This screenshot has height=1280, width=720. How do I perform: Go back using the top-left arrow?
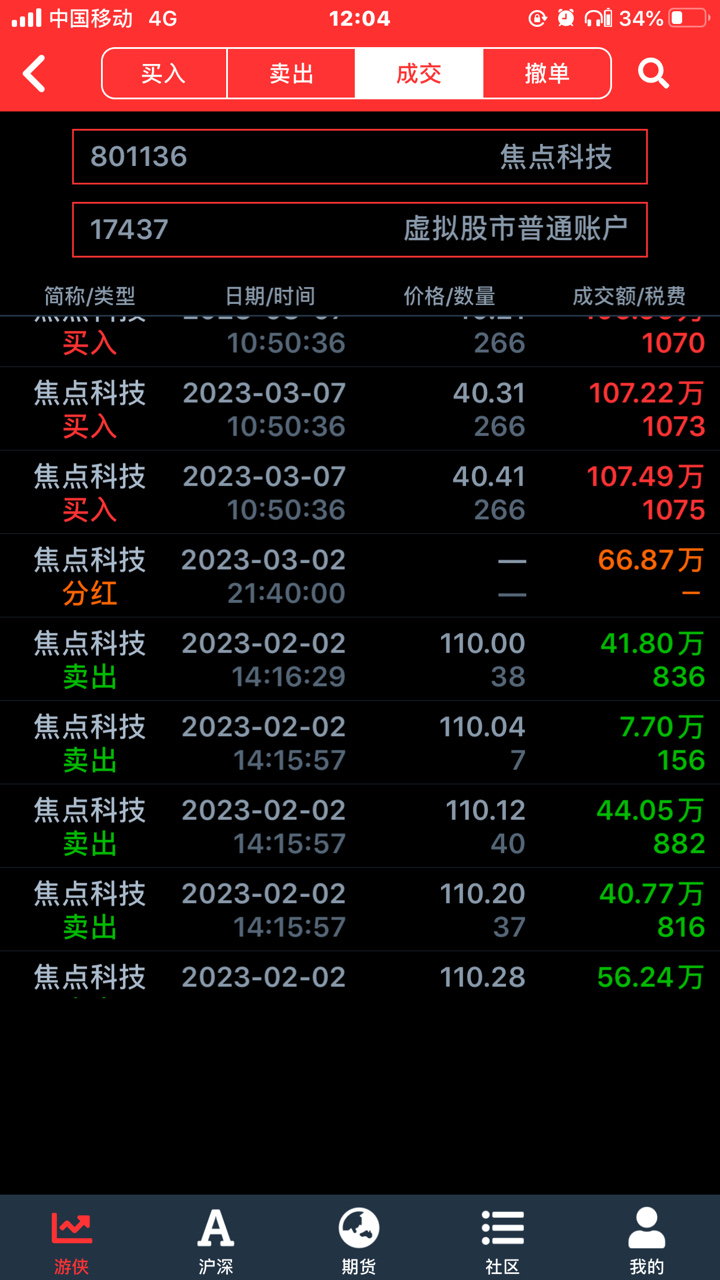click(x=35, y=74)
